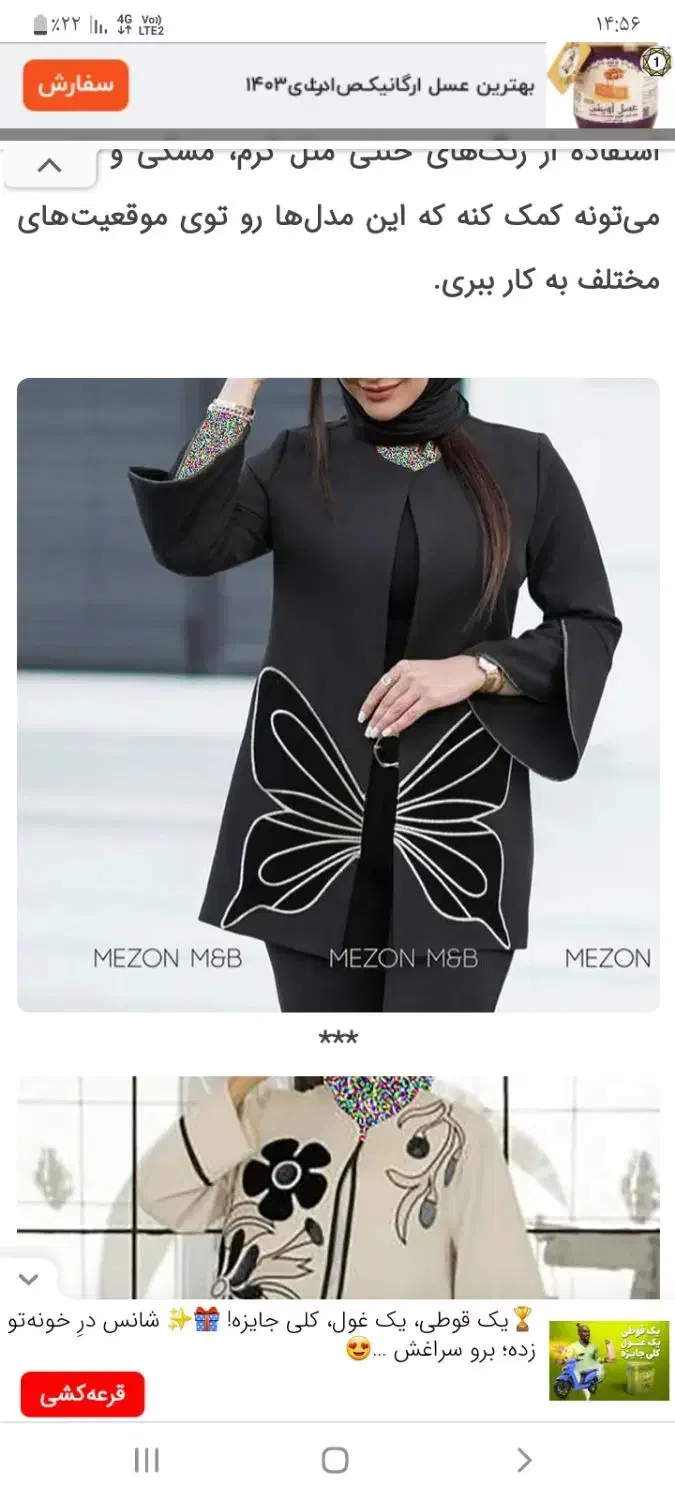Open the recent apps view
The width and height of the screenshot is (675, 1500).
(x=147, y=1460)
